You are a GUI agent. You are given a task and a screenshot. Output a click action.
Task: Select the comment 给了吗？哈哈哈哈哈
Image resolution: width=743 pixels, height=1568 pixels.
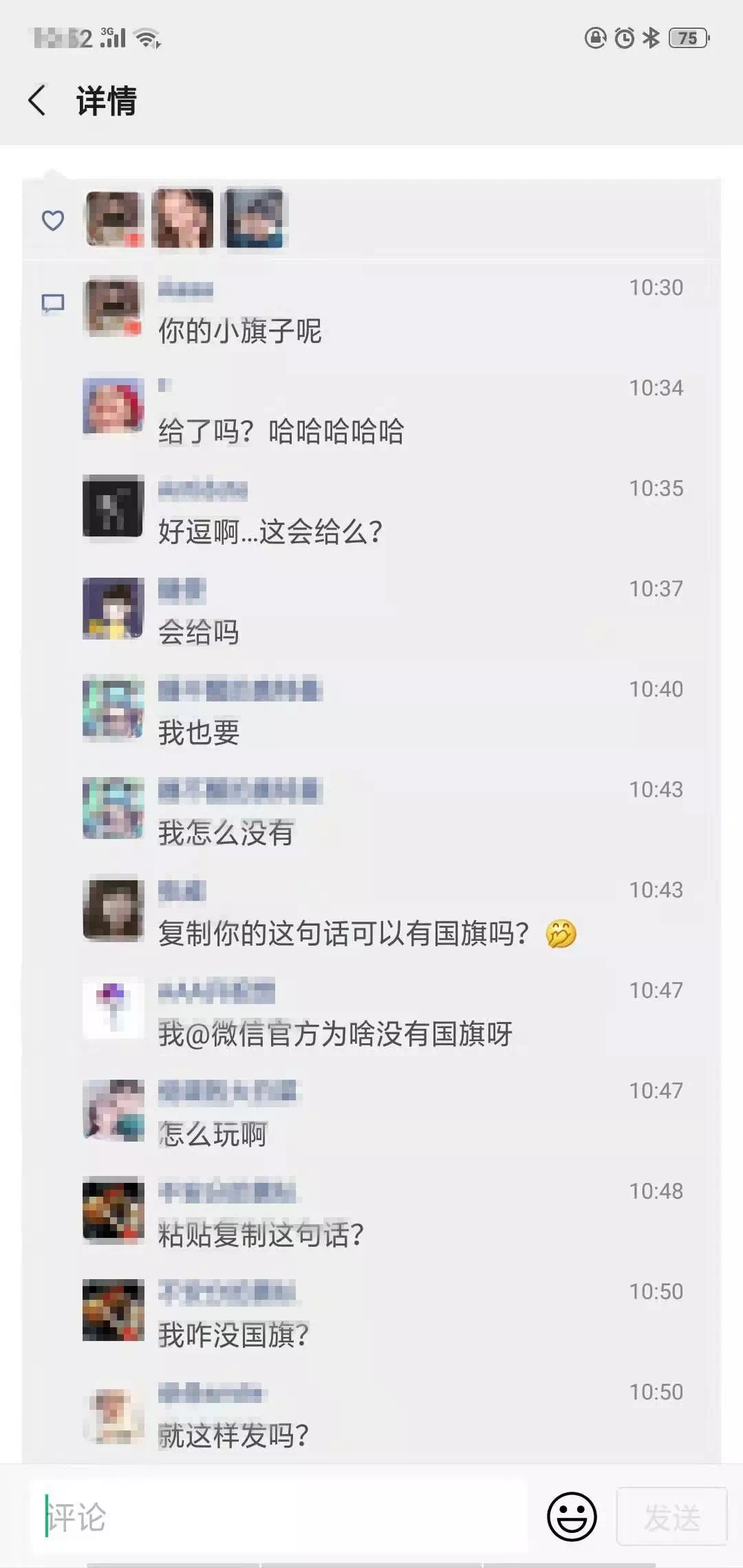coord(281,431)
